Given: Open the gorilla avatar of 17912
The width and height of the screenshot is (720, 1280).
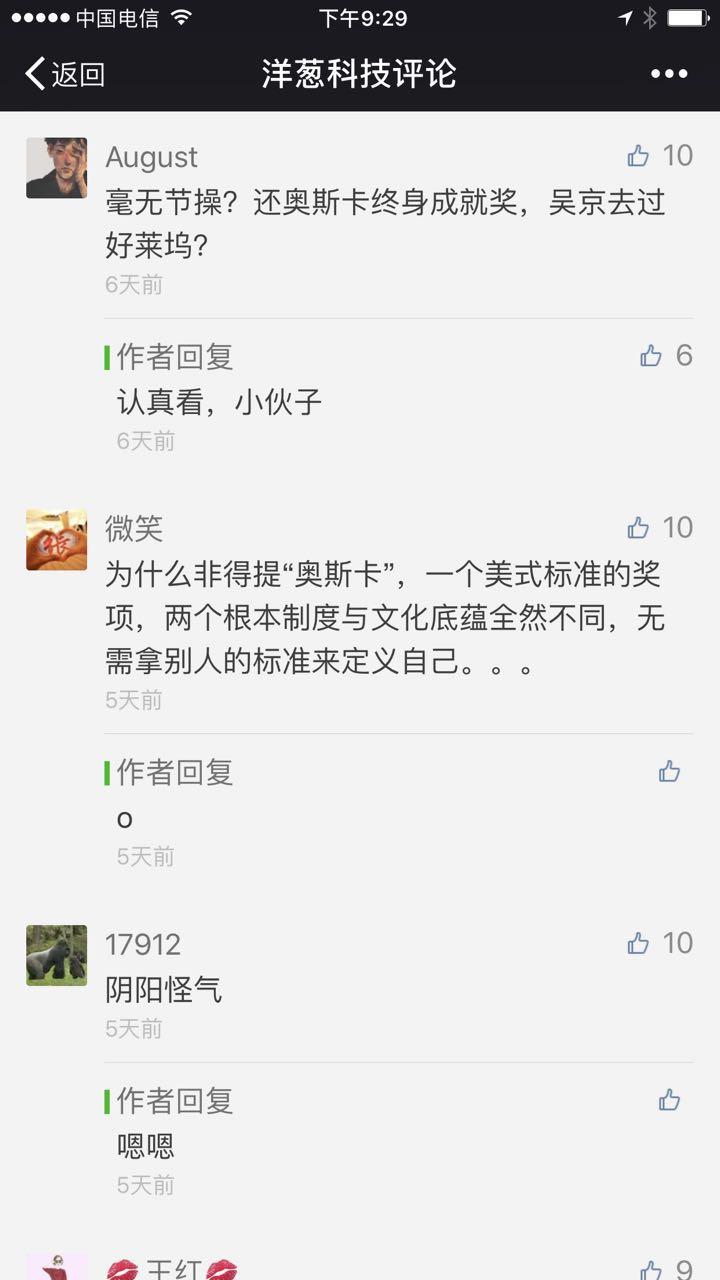Looking at the screenshot, I should 56,955.
